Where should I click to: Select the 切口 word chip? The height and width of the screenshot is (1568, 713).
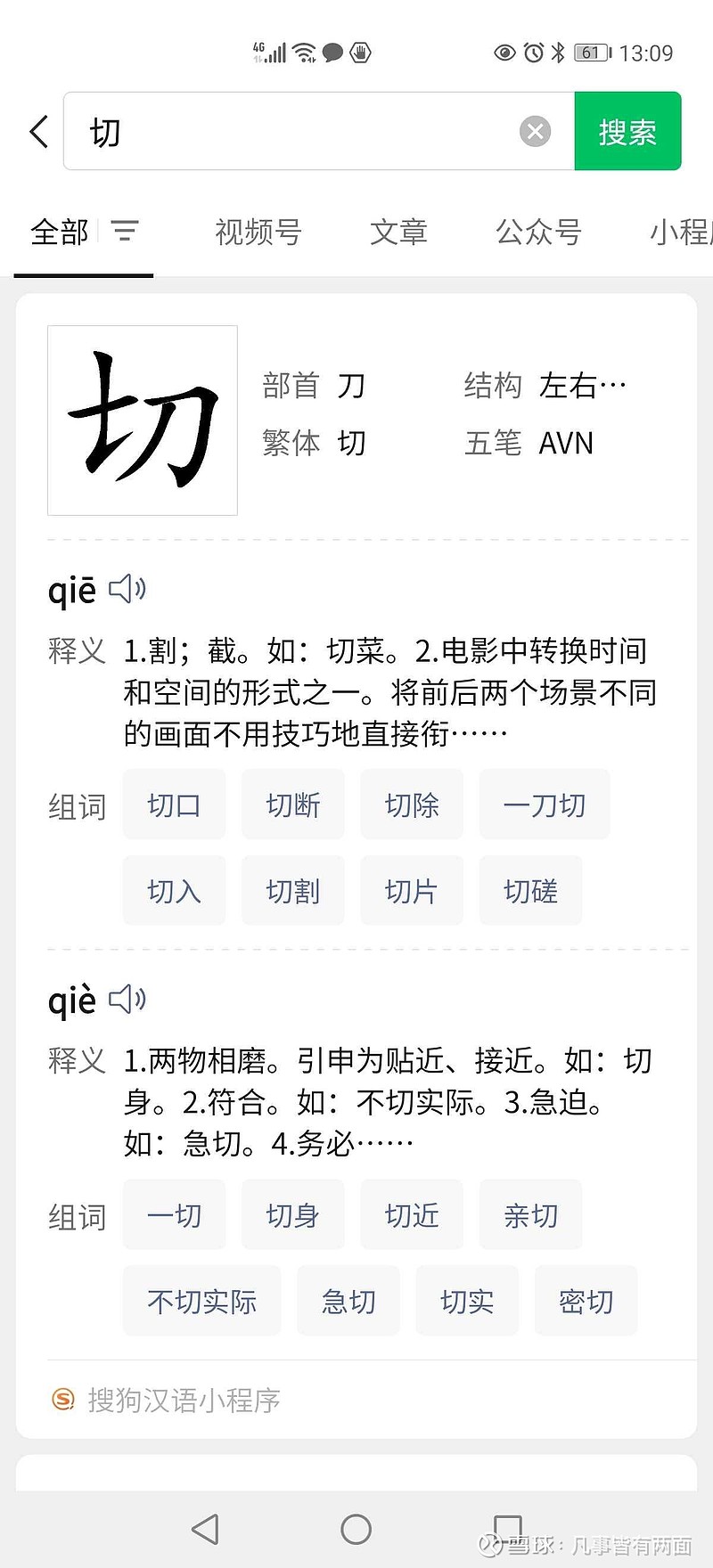(174, 804)
